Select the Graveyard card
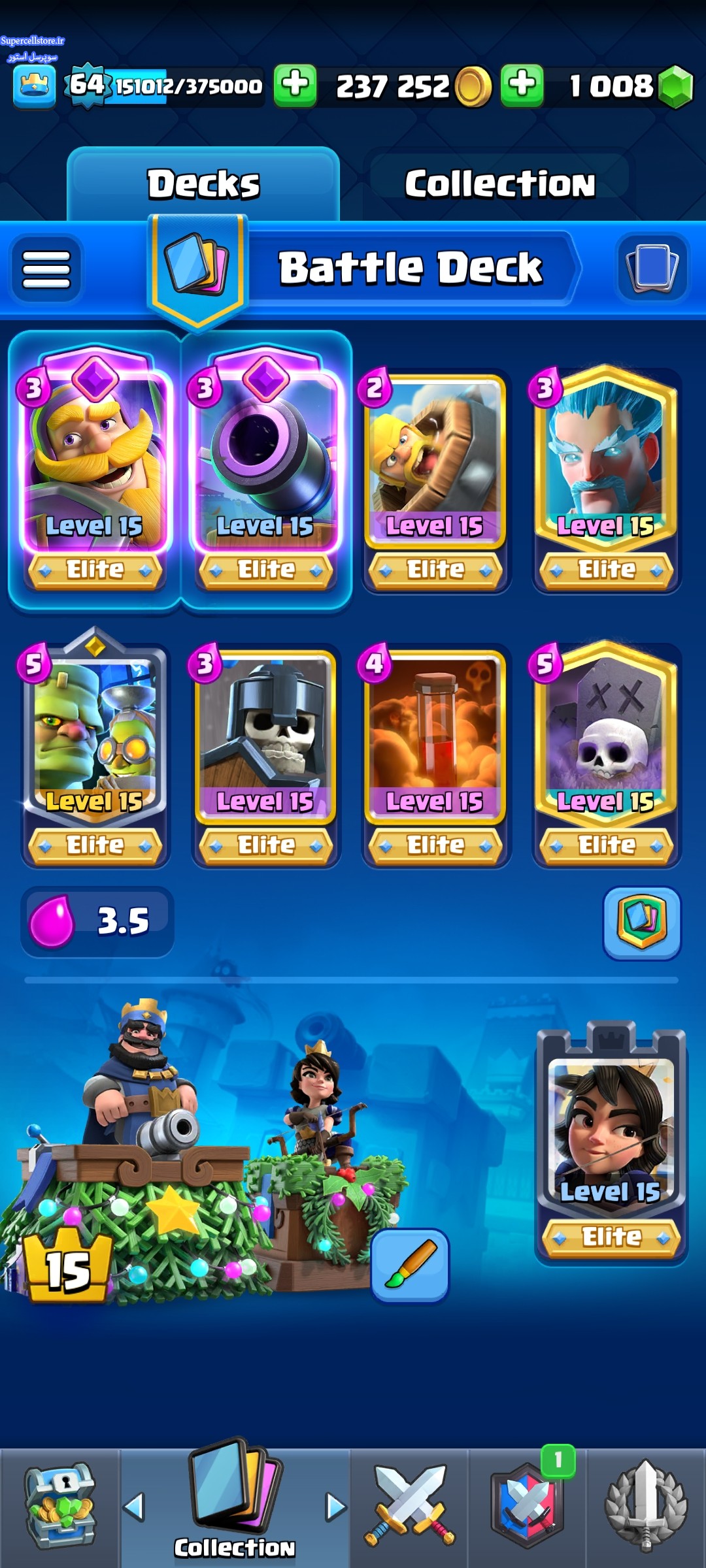The image size is (706, 1568). point(607,755)
